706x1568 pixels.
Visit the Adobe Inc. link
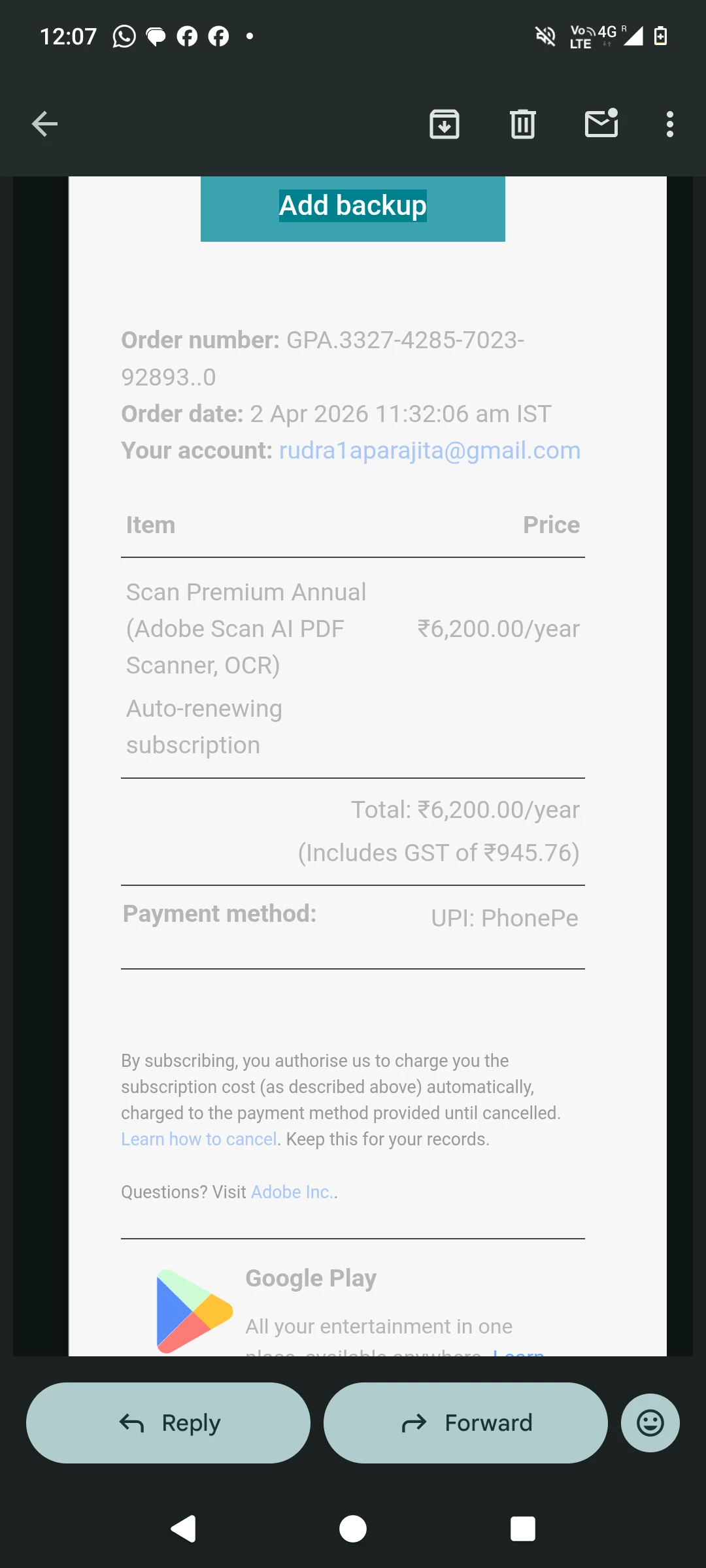coord(292,1192)
